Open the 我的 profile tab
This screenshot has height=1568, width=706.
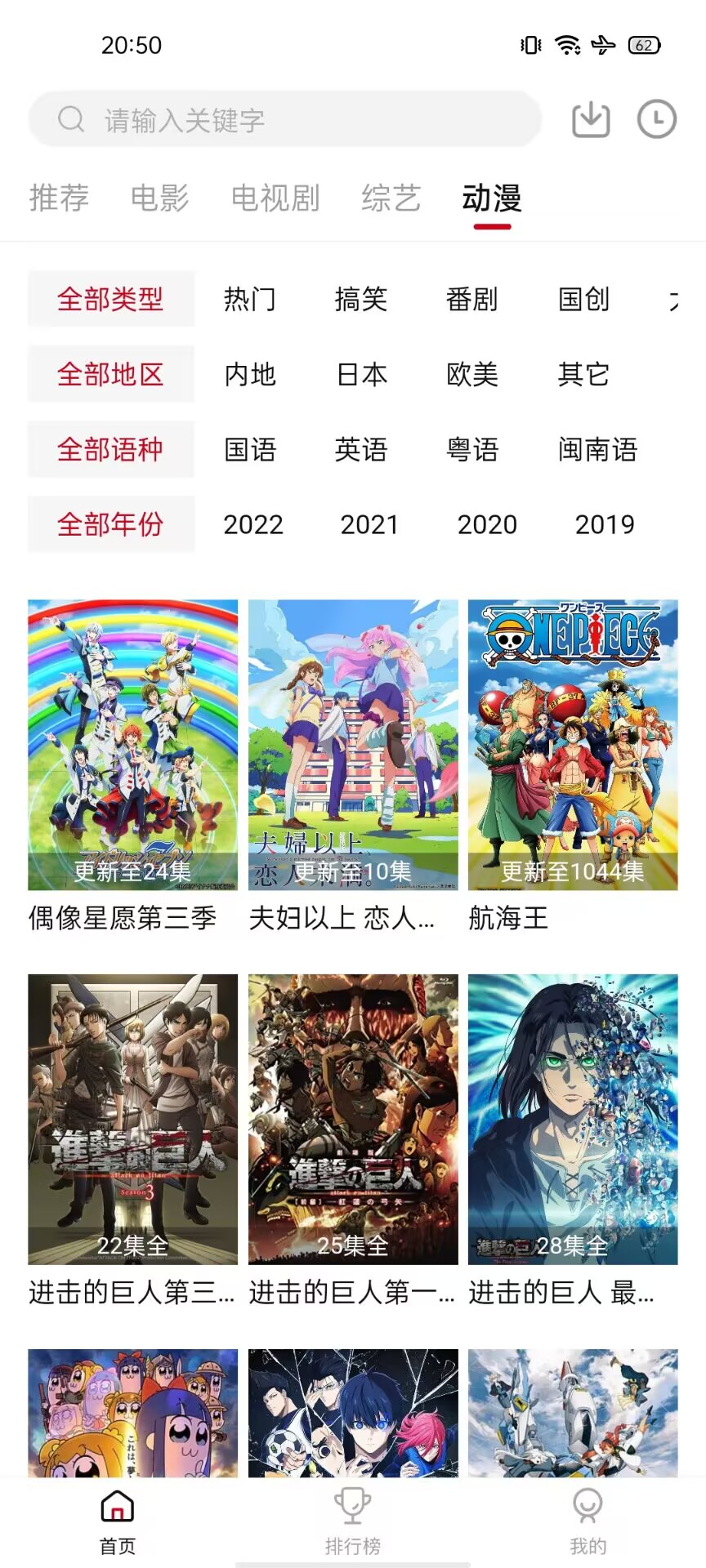[588, 1521]
